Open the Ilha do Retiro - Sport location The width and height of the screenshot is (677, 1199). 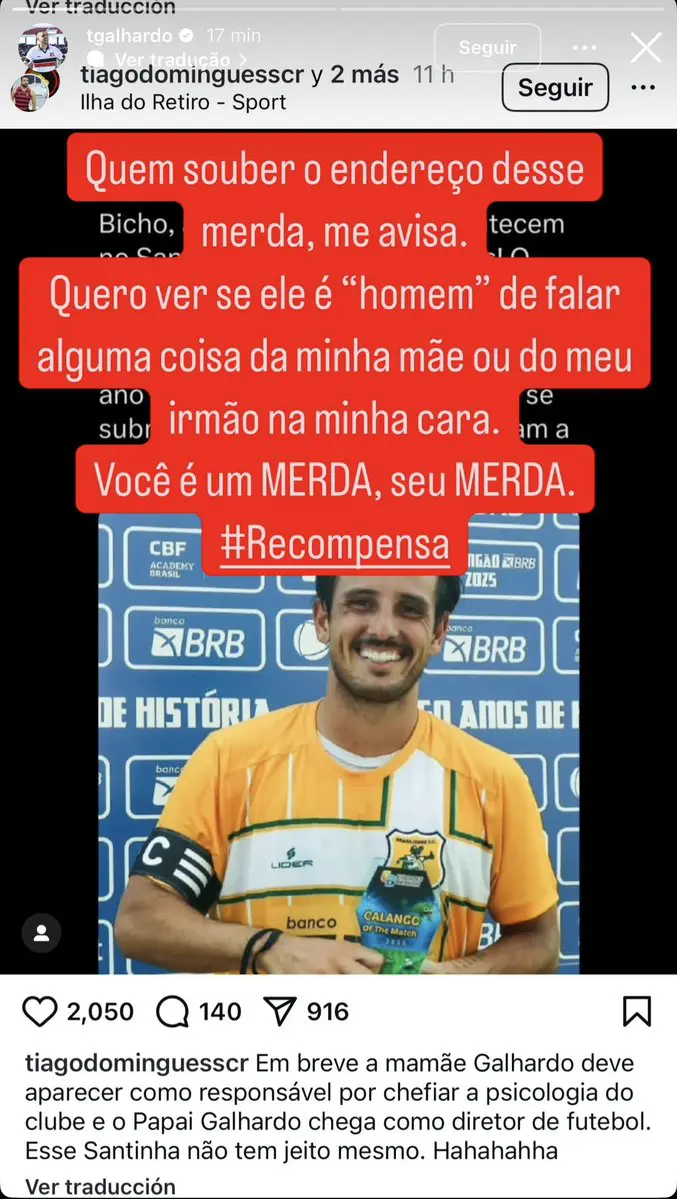(183, 102)
